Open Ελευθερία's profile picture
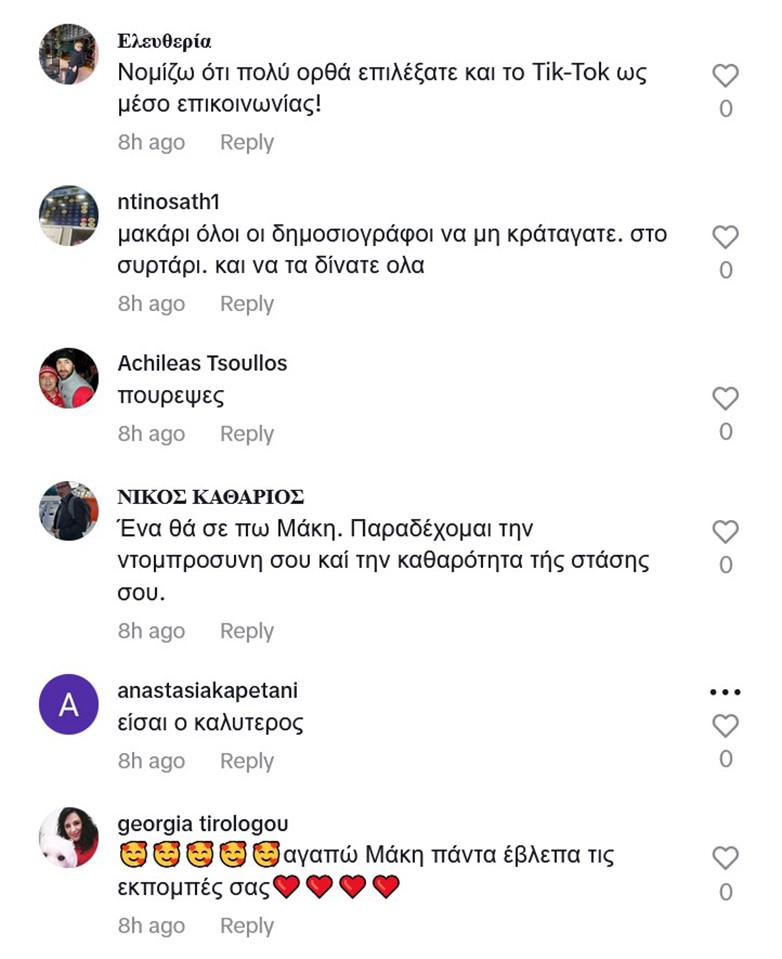782x959 pixels. (x=68, y=54)
